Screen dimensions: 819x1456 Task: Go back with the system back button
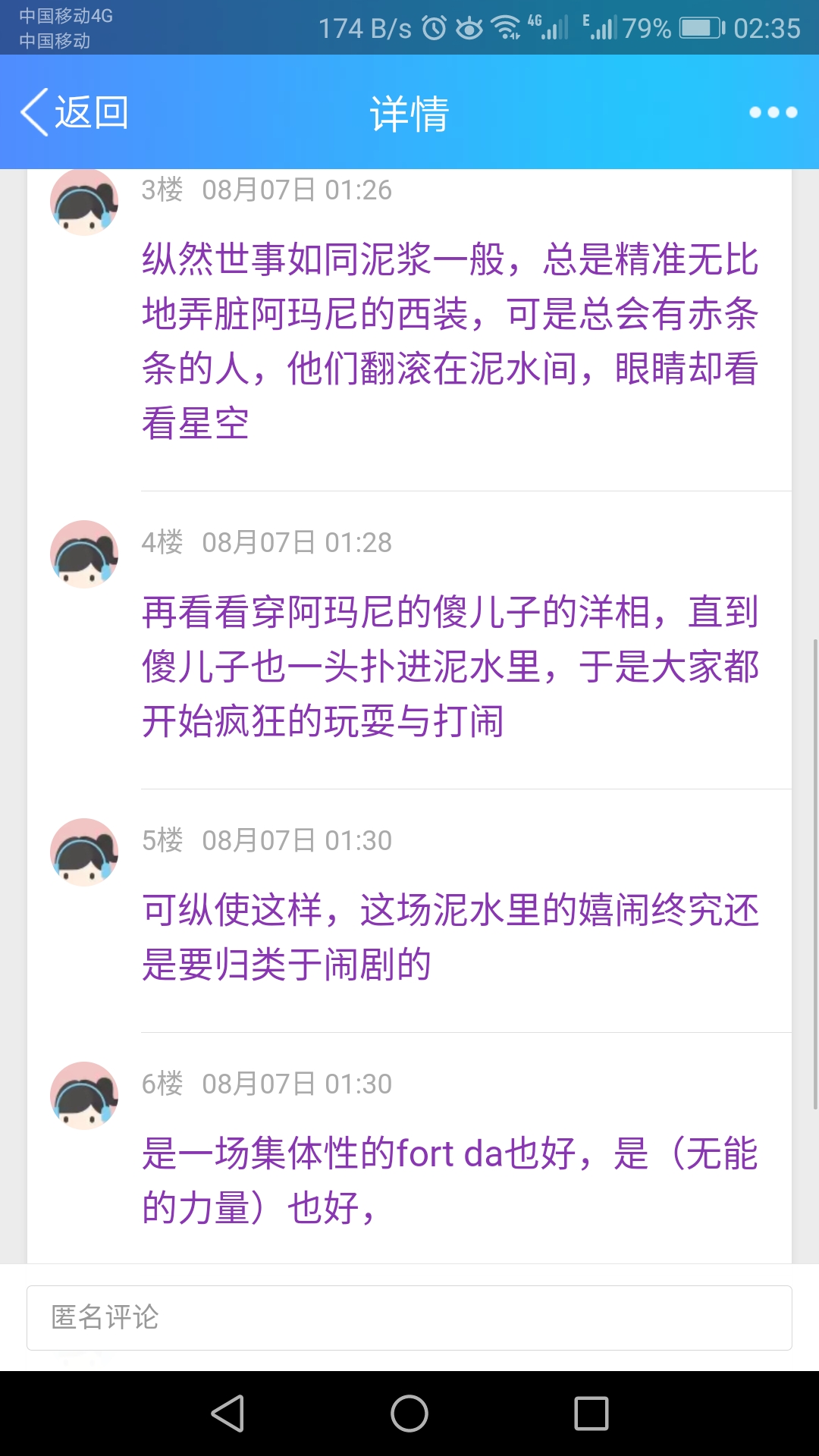[x=227, y=1414]
